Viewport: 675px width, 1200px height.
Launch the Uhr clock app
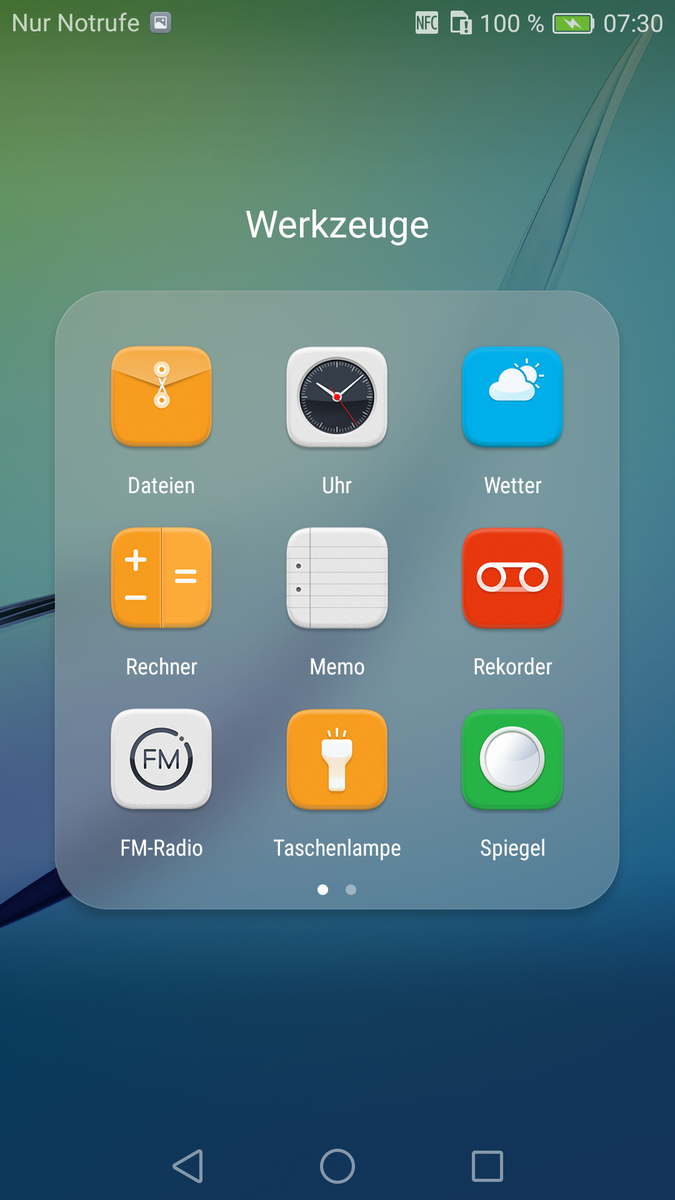click(337, 397)
